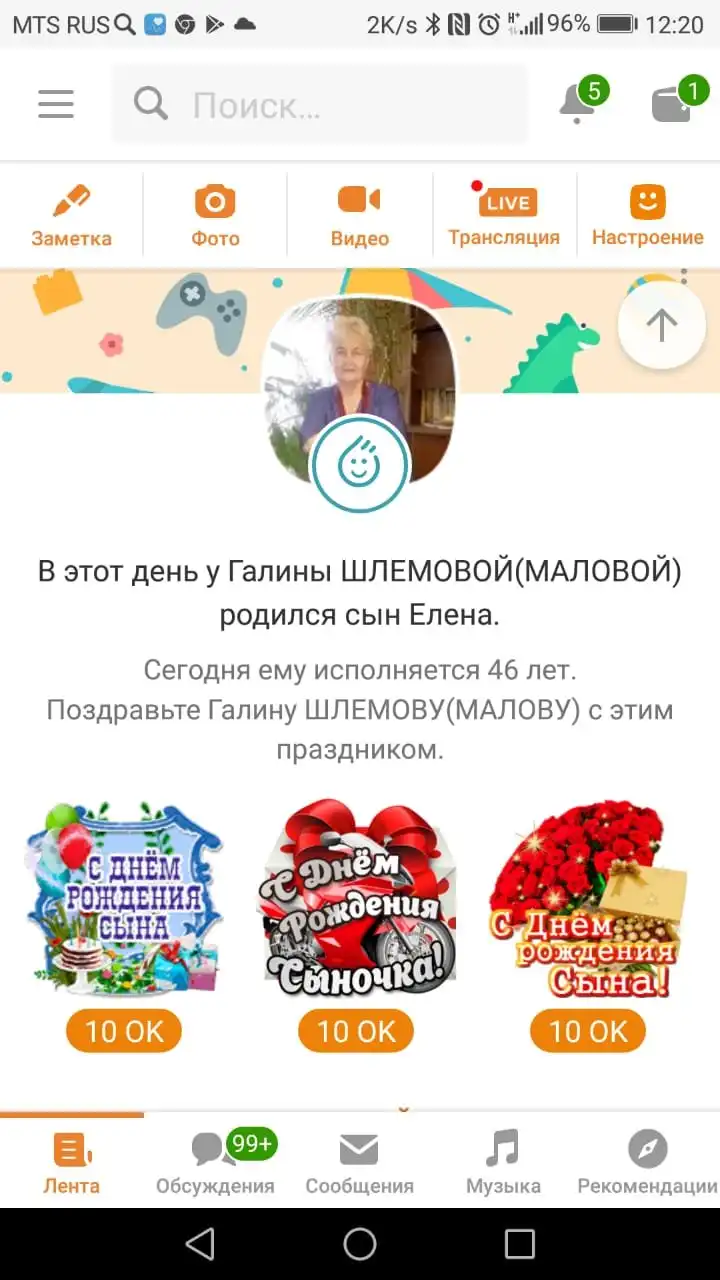Tap the Поиск search field
The width and height of the screenshot is (720, 1280).
click(320, 104)
